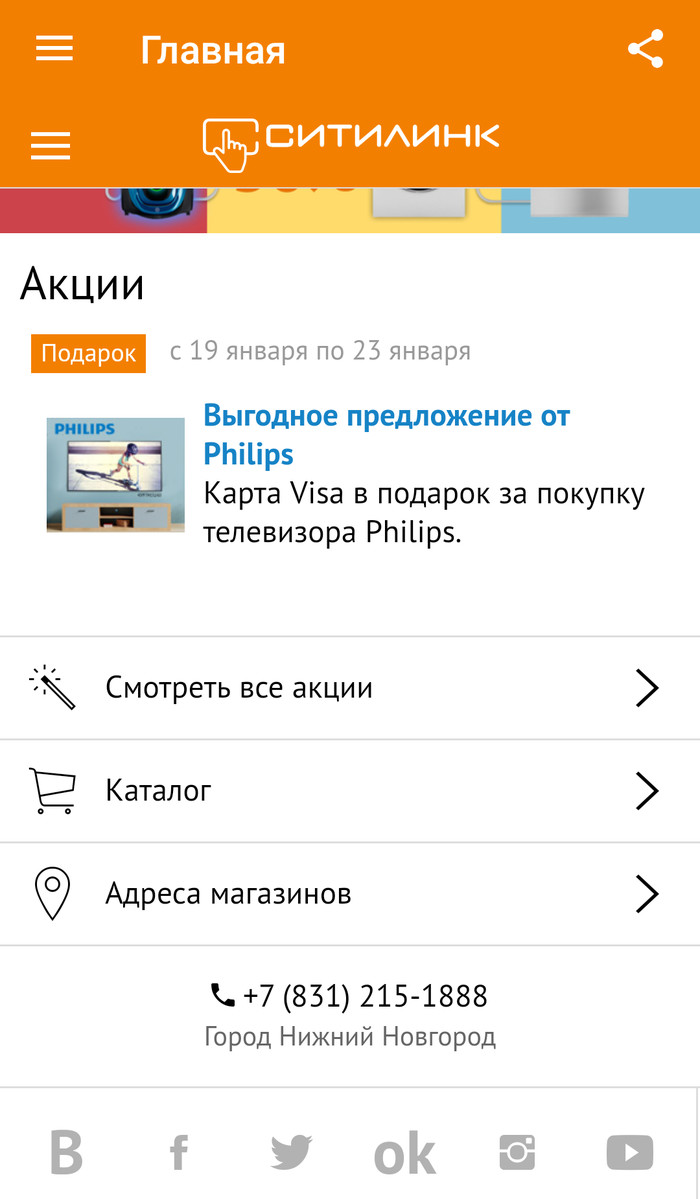Call the +7 (831) 215-1888 number

coord(350,996)
